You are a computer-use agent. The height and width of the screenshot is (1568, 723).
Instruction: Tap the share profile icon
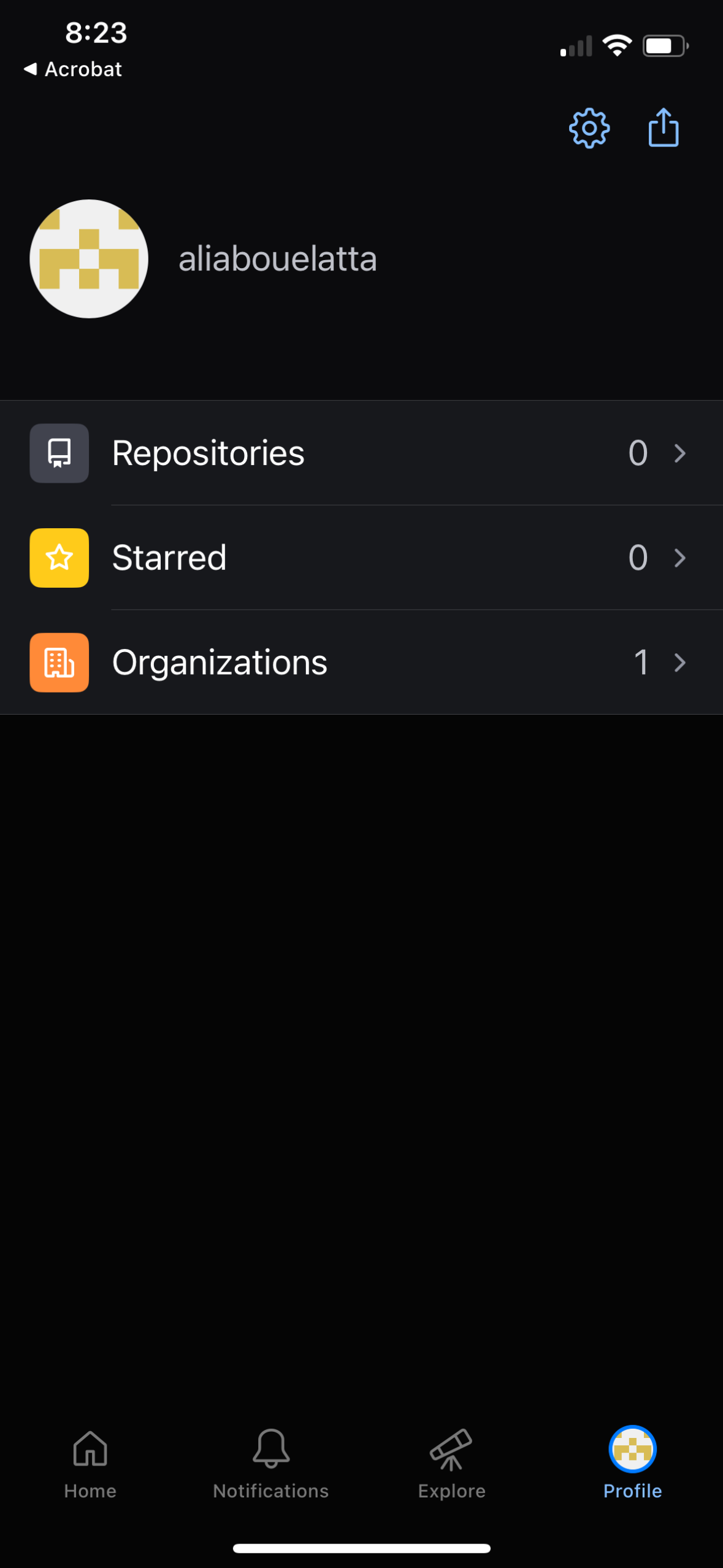click(x=663, y=128)
